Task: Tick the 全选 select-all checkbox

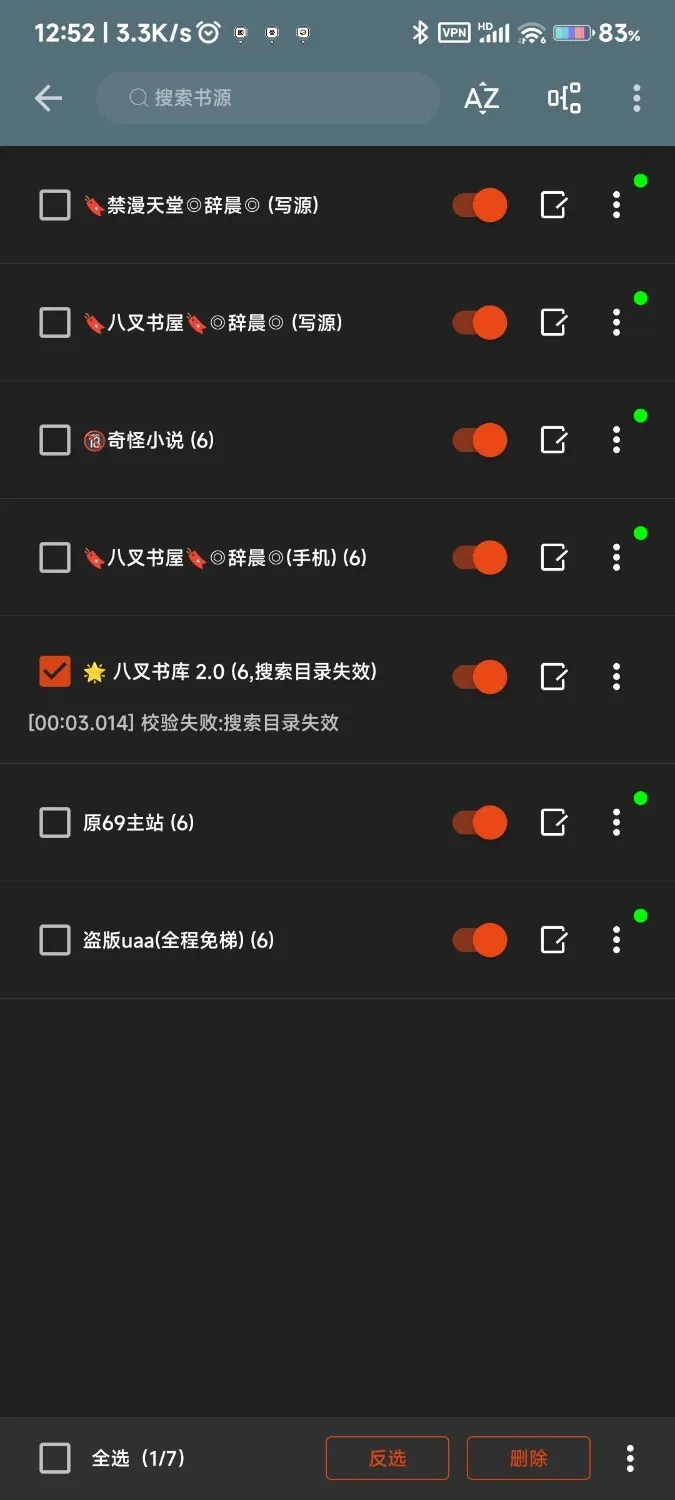Action: (55, 1458)
